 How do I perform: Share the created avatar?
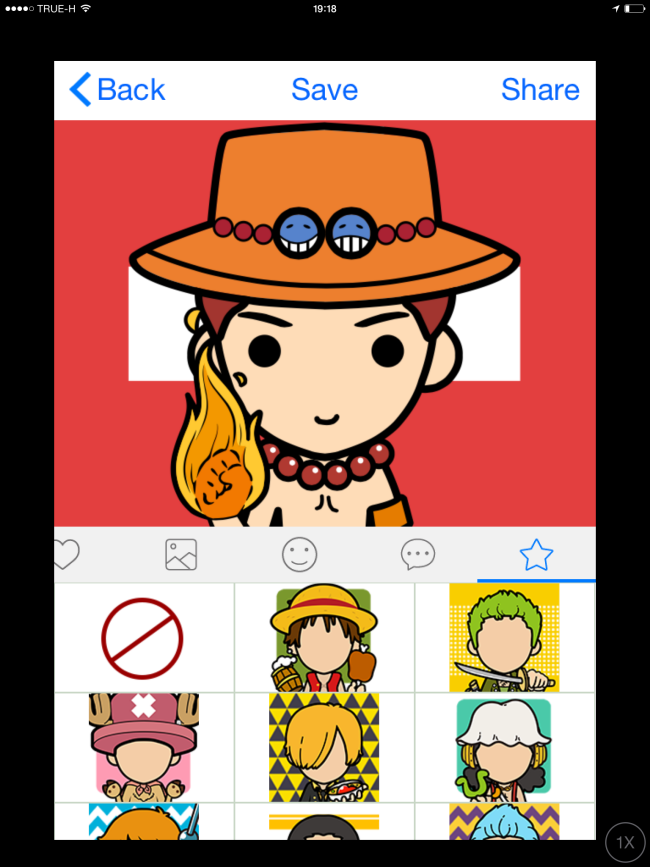pos(540,90)
